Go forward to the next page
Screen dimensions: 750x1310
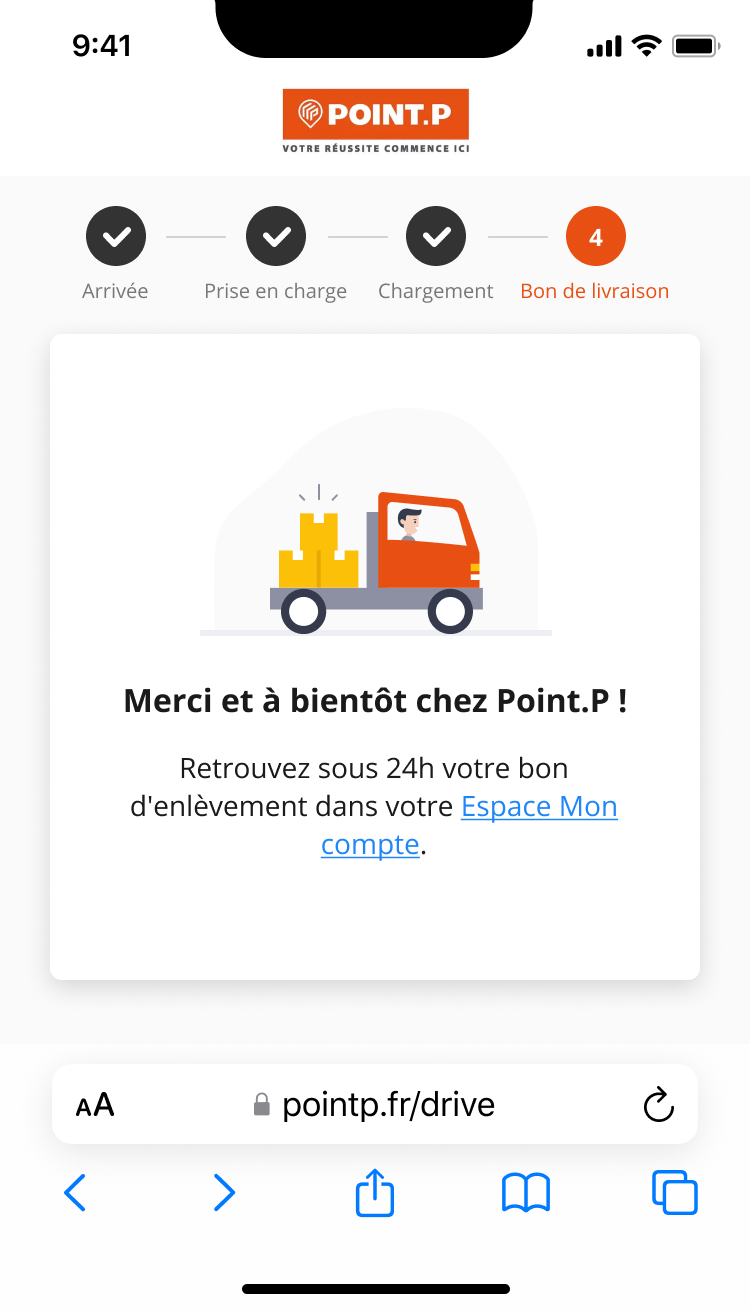(225, 1192)
